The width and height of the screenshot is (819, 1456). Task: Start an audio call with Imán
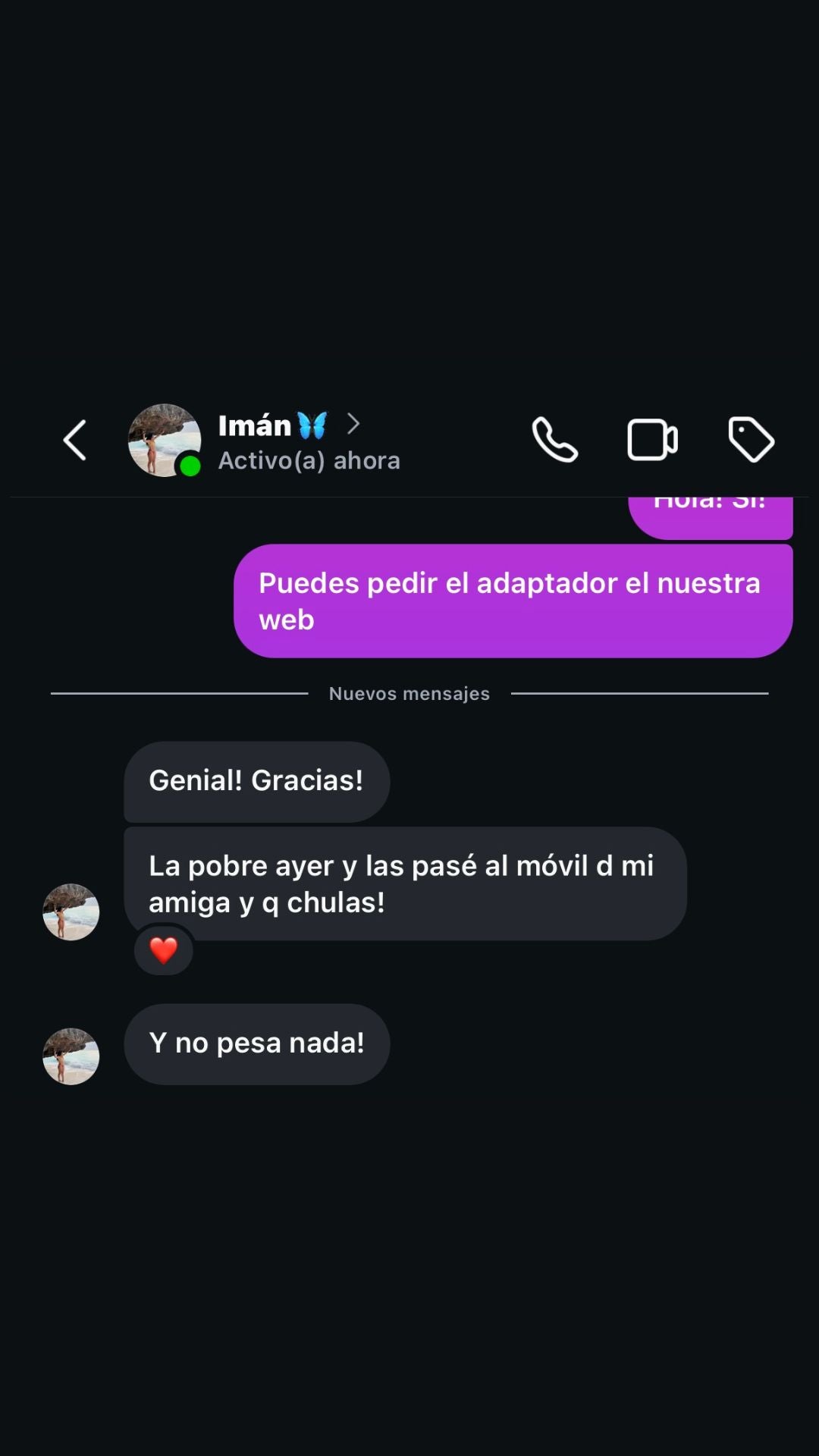pos(555,440)
